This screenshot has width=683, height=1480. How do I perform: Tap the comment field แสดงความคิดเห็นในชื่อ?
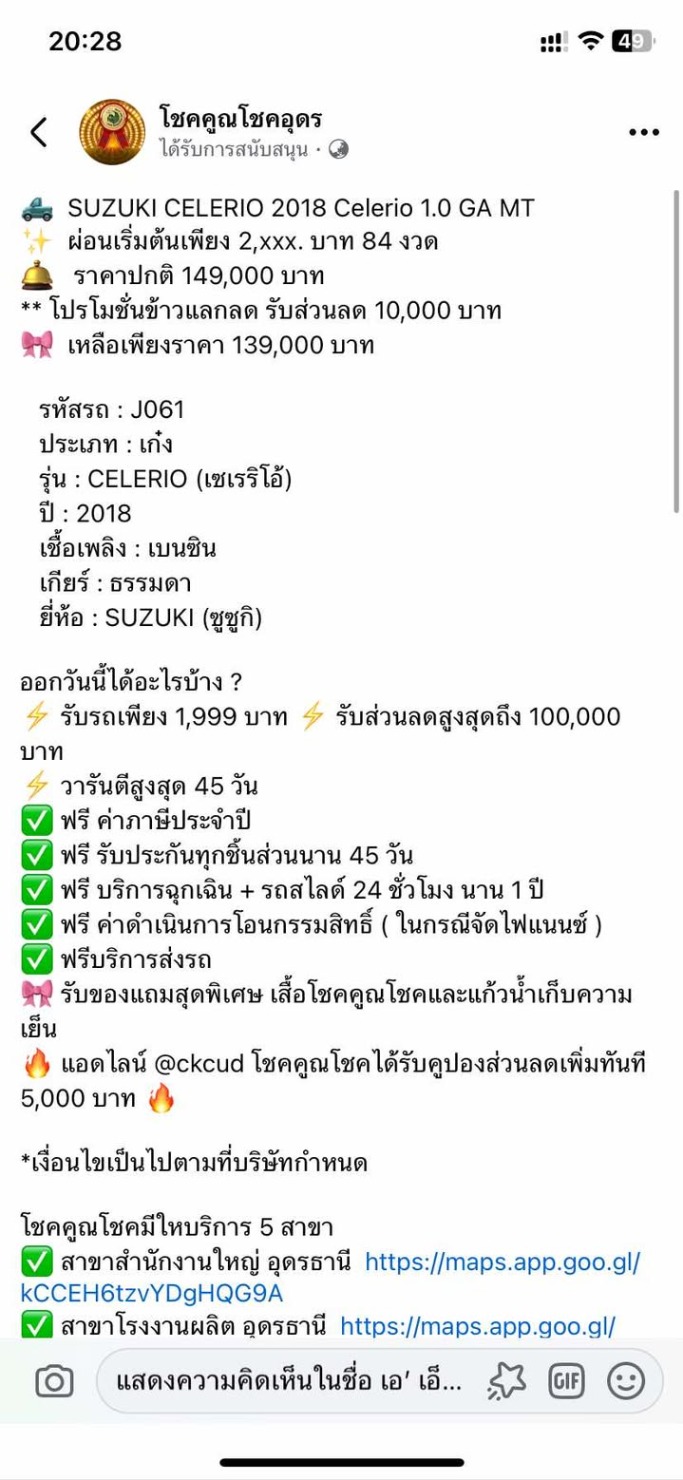click(290, 1382)
